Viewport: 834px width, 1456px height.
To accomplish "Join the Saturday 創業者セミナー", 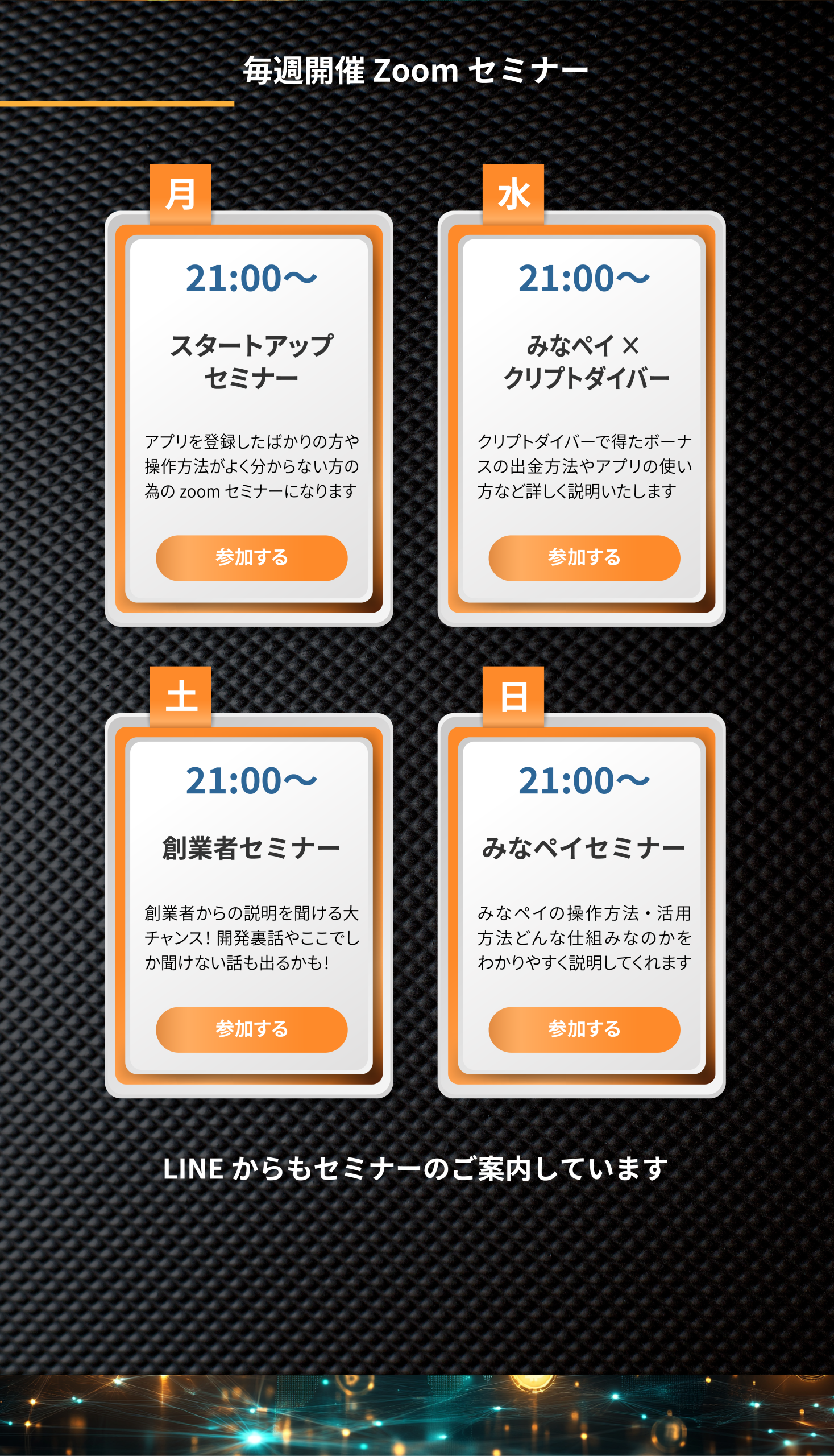I will point(251,1029).
